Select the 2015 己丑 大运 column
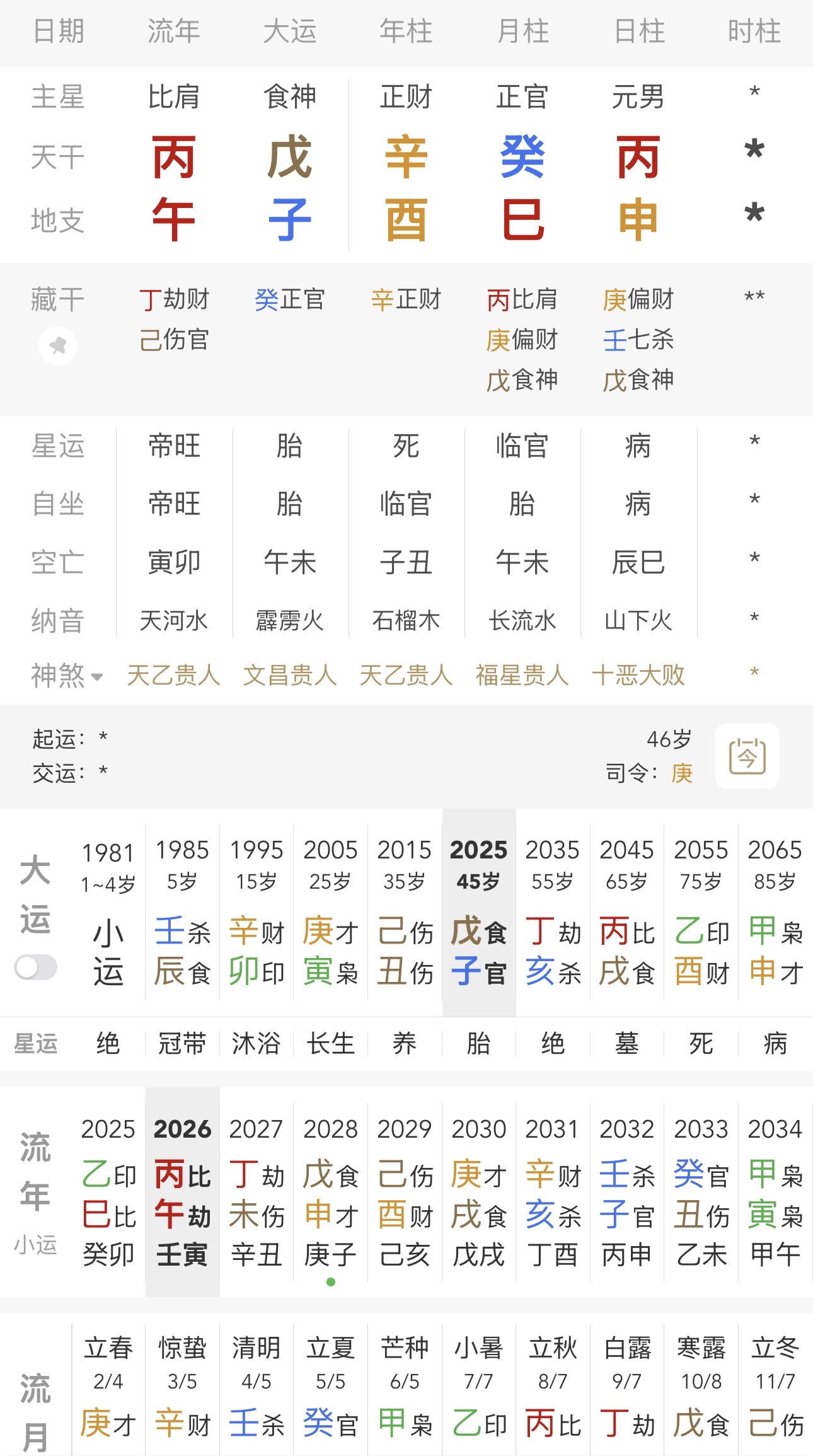 (x=405, y=913)
